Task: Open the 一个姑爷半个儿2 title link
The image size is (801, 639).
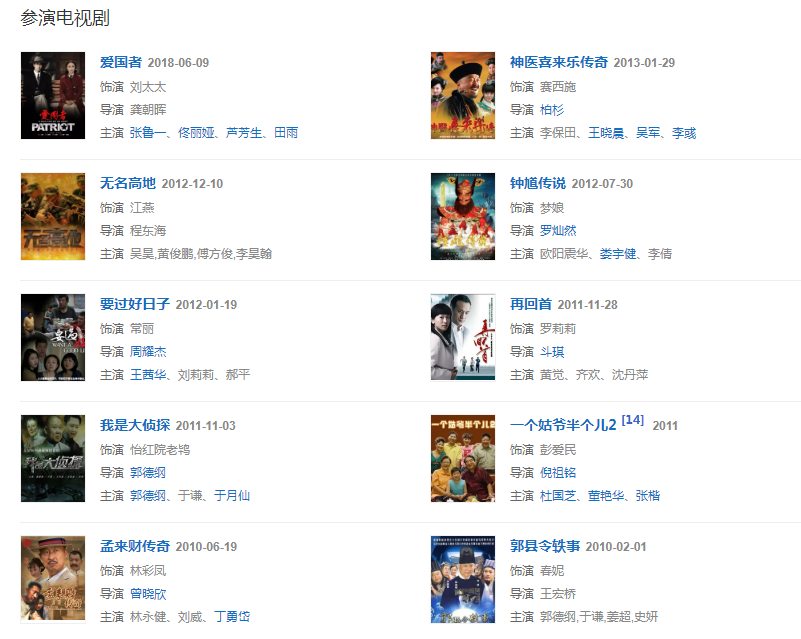Action: (563, 425)
